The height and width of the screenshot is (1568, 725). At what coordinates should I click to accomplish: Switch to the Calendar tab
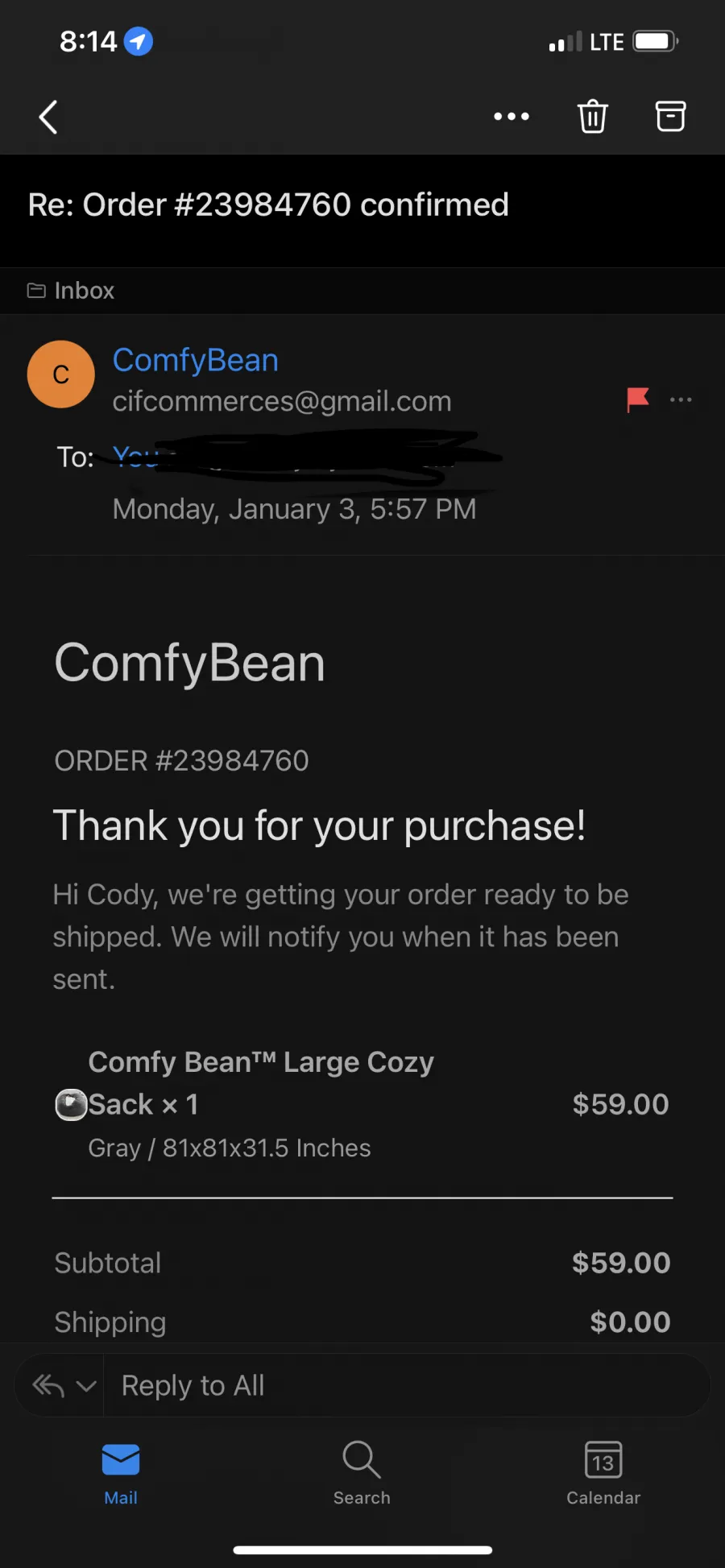point(603,1473)
